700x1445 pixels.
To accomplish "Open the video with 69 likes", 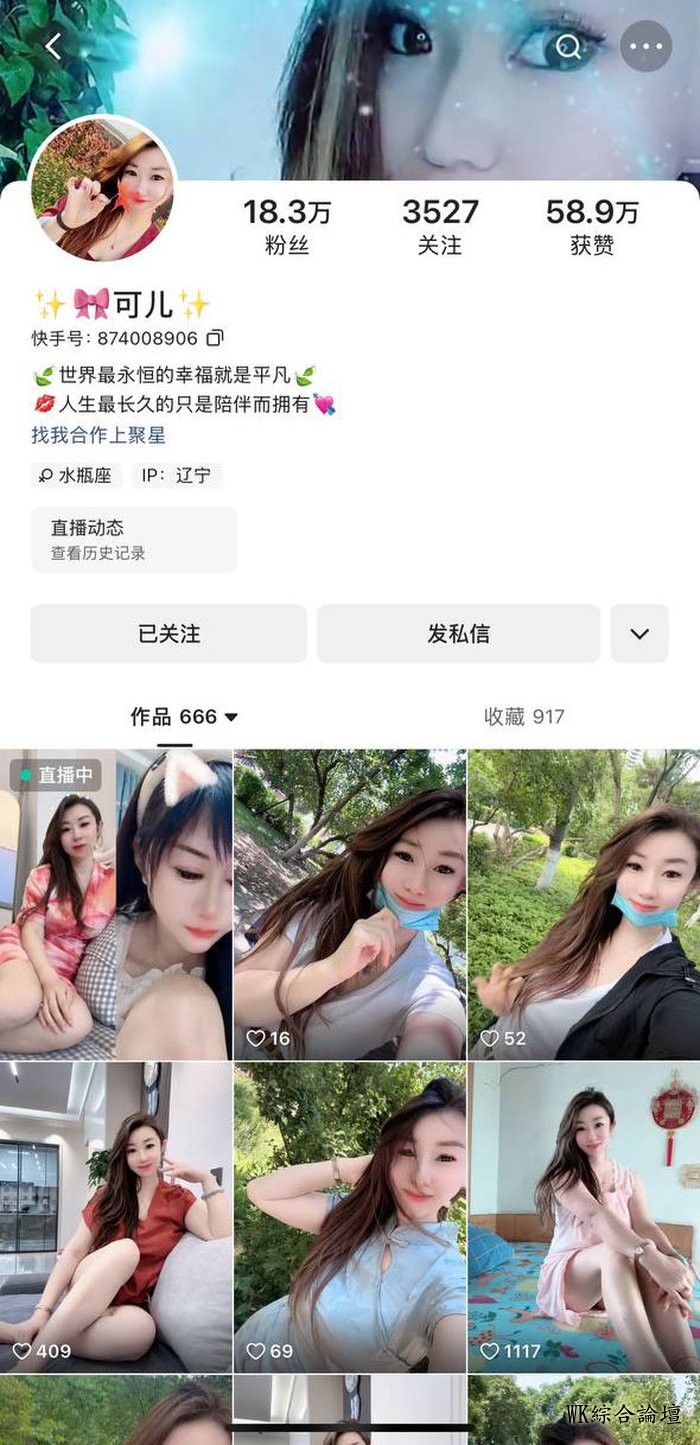I will tap(350, 1217).
